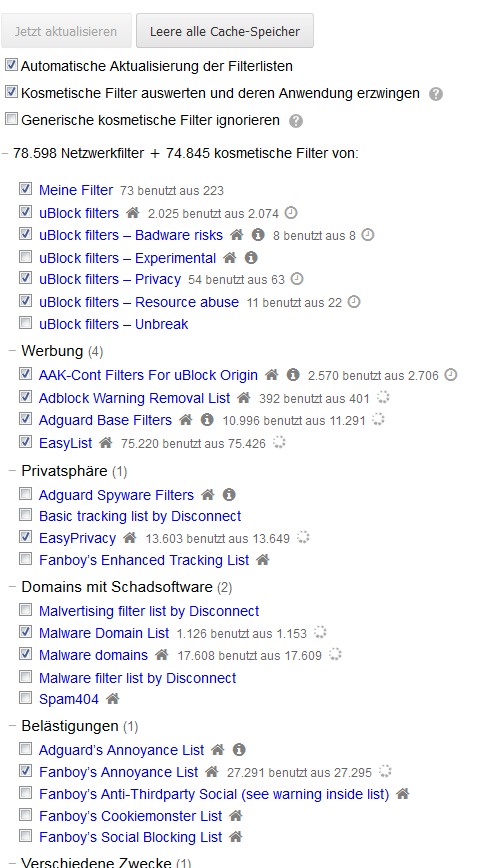The height and width of the screenshot is (868, 486).
Task: Open the Meine Filter link
Action: point(76,190)
